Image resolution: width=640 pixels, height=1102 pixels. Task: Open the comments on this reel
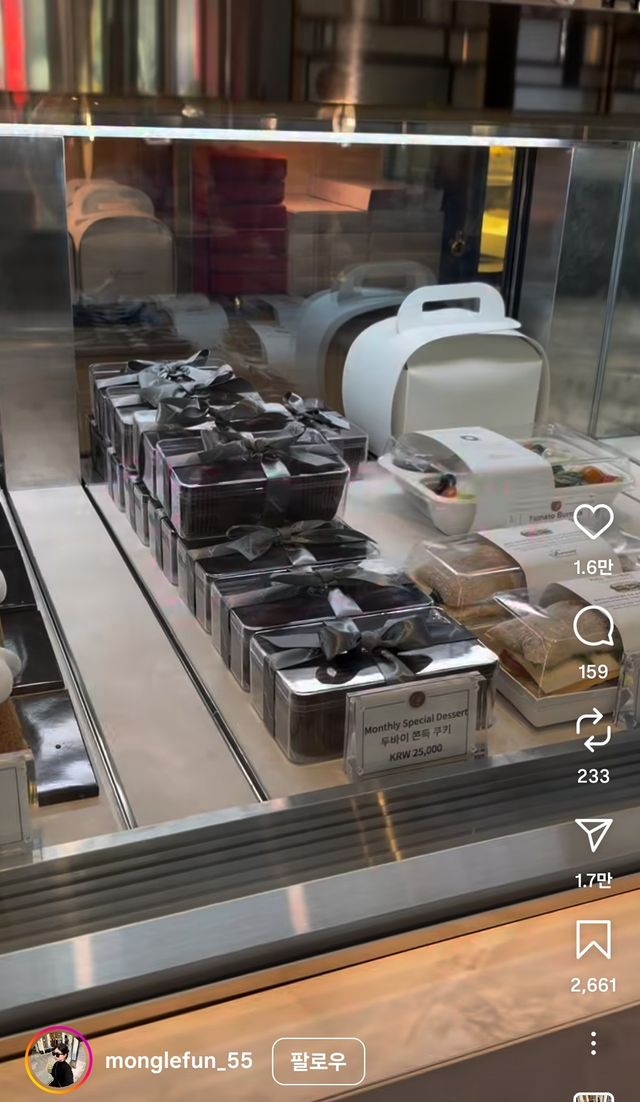click(593, 627)
